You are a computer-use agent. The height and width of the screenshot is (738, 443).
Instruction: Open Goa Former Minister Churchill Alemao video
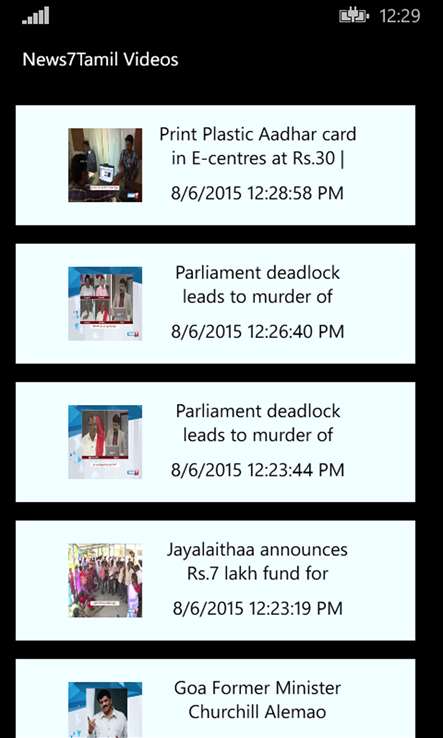[x=215, y=698]
